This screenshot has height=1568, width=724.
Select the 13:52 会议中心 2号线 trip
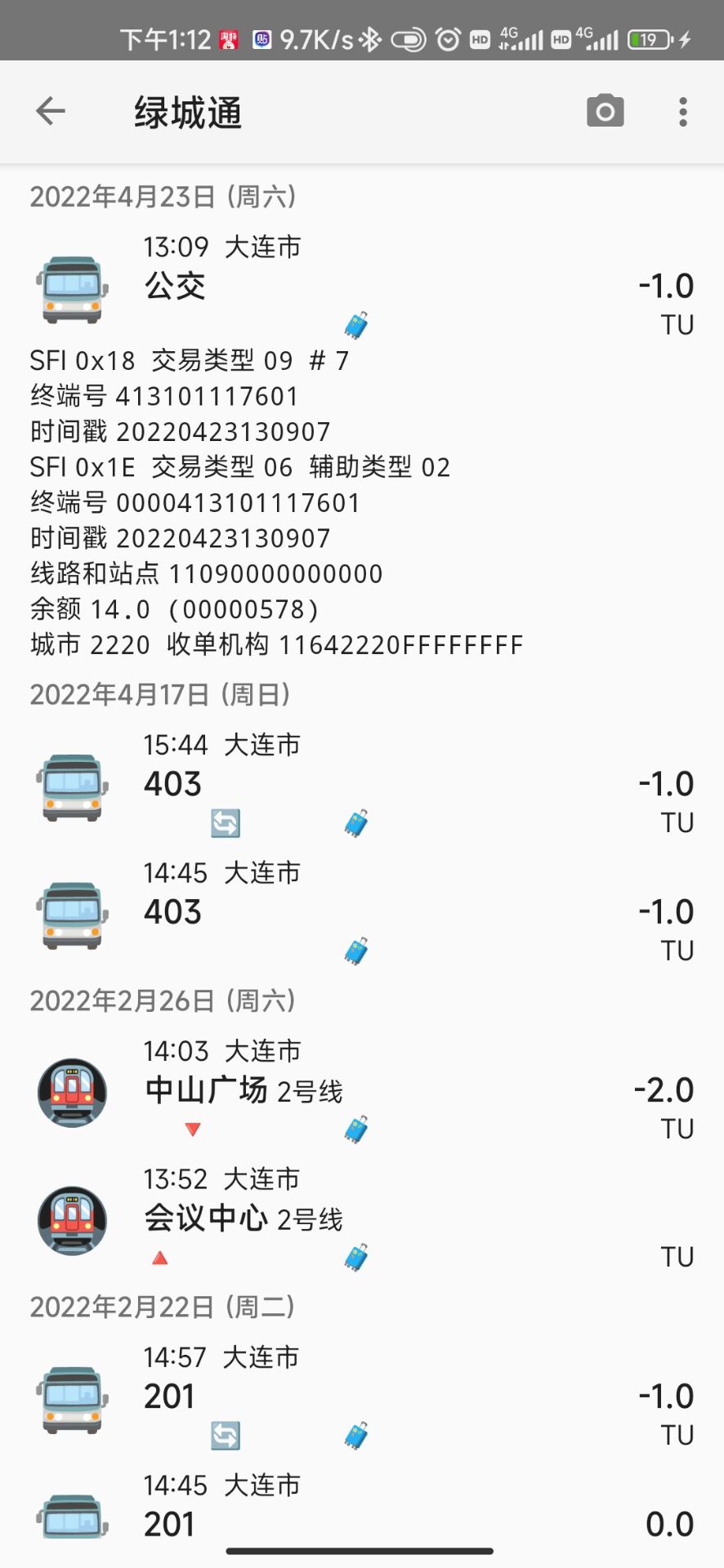(x=361, y=1219)
